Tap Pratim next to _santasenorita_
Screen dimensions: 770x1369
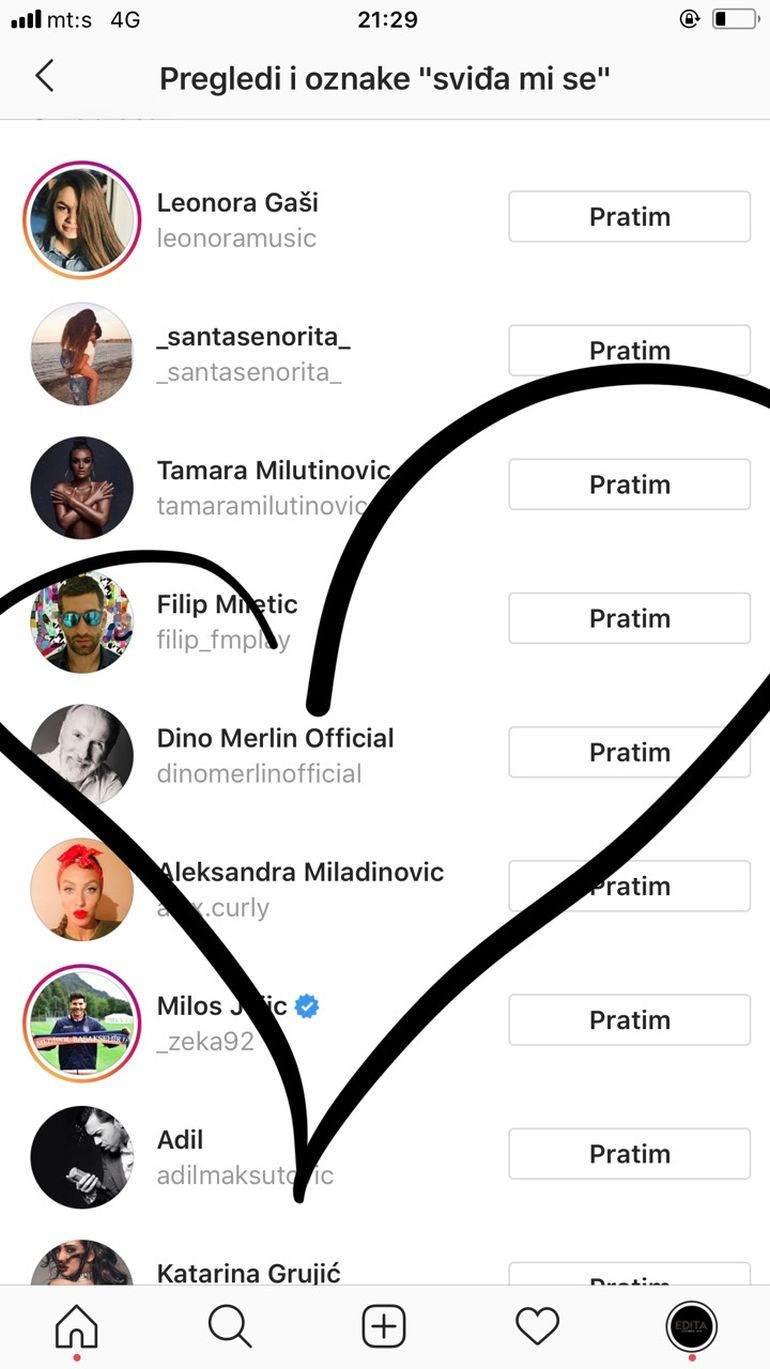tap(629, 351)
